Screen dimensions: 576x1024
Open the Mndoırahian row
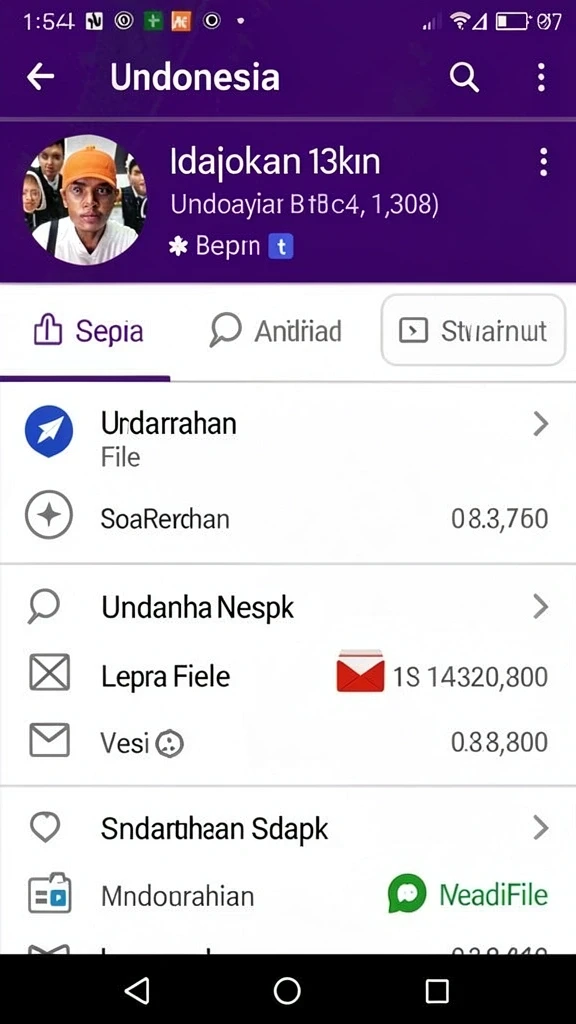pos(288,895)
